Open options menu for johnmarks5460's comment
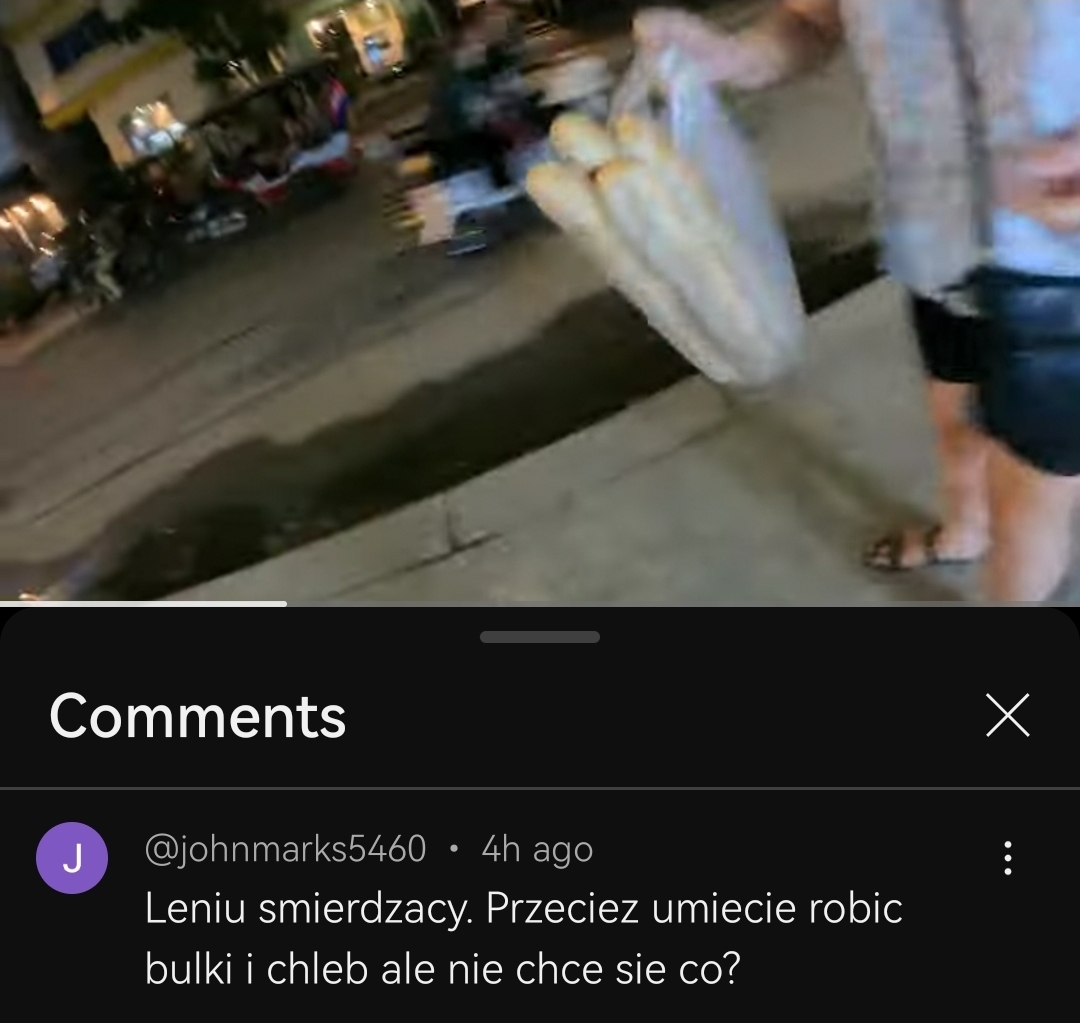Image resolution: width=1080 pixels, height=1023 pixels. tap(1007, 857)
